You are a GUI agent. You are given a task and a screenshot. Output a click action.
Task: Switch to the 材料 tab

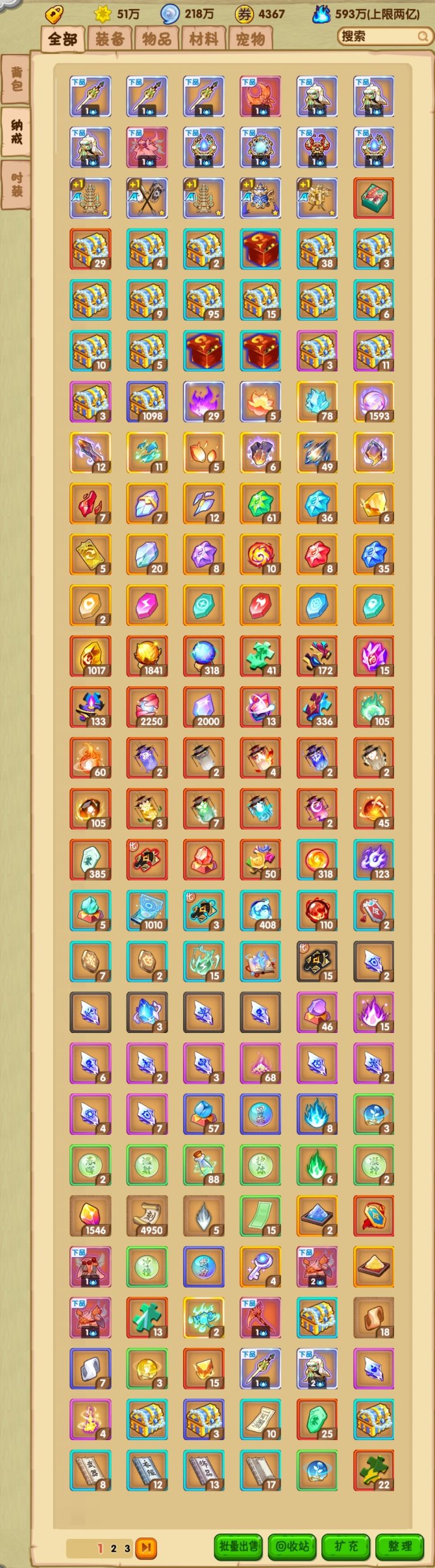pos(203,39)
